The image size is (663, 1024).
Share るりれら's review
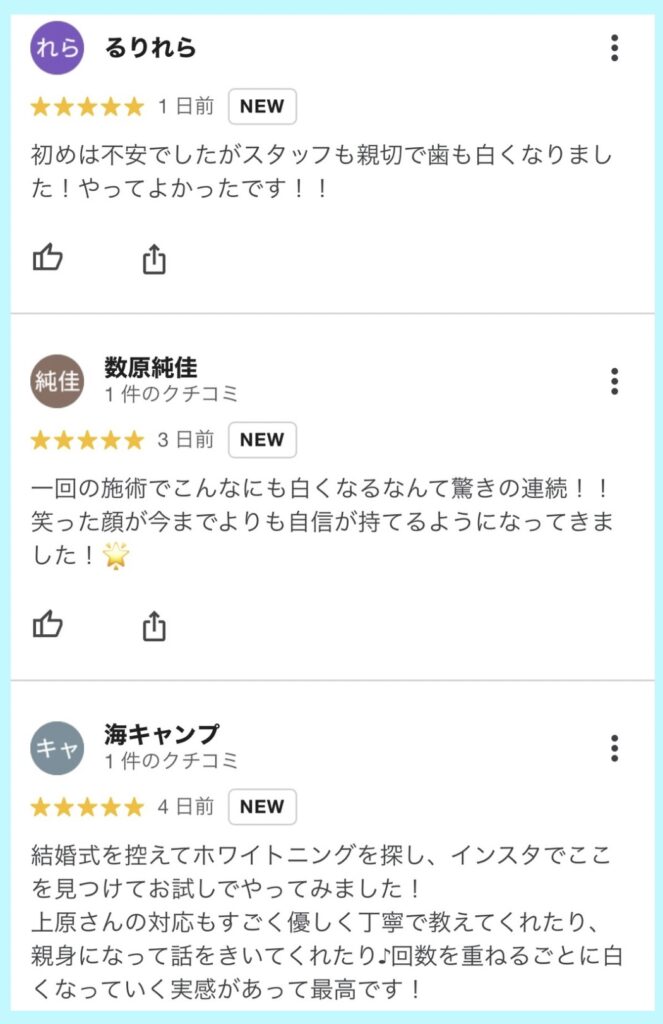click(x=153, y=260)
